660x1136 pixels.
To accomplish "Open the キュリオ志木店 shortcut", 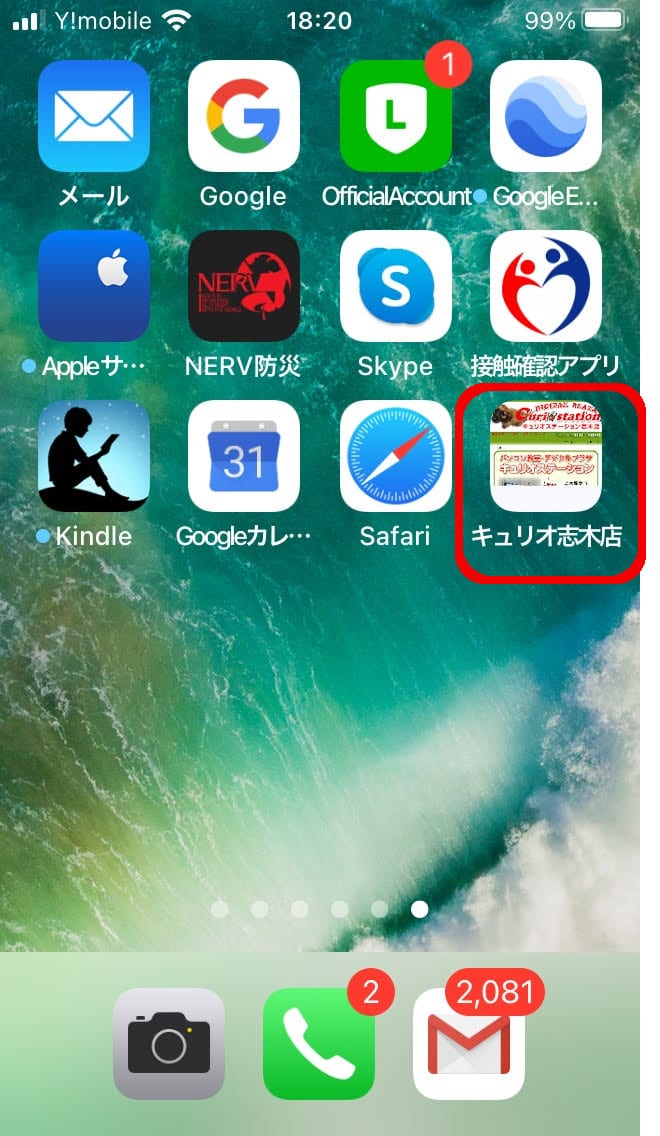I will point(546,456).
